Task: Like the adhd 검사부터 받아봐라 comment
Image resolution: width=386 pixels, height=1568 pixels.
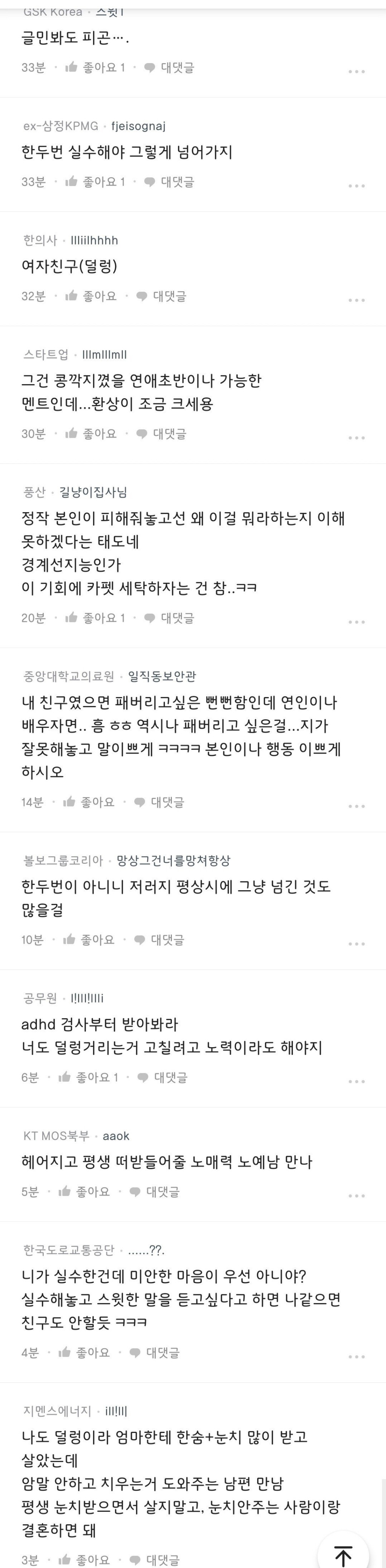Action: (88, 1077)
